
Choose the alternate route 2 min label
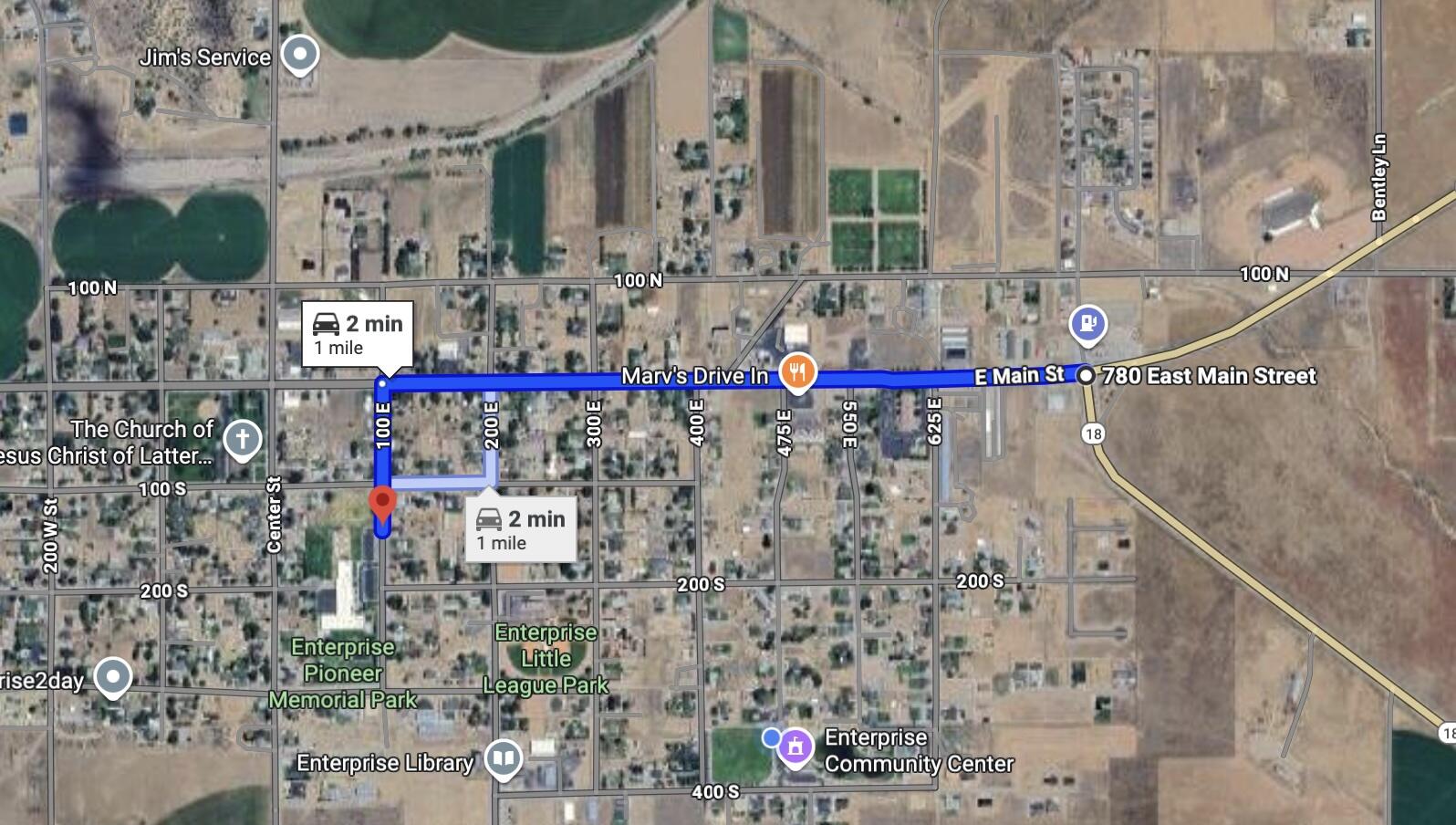521,529
